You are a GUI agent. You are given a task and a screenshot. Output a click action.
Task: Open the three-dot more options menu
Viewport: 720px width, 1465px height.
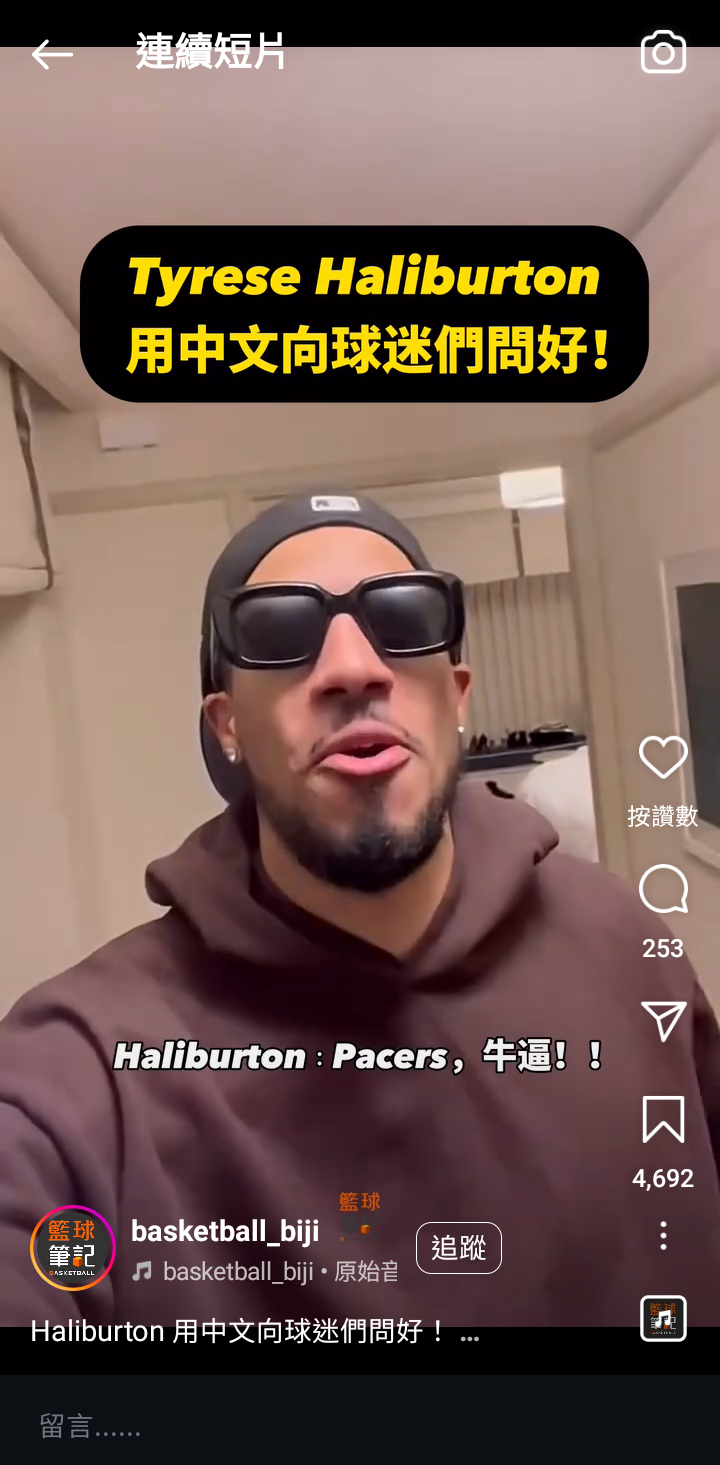663,1236
